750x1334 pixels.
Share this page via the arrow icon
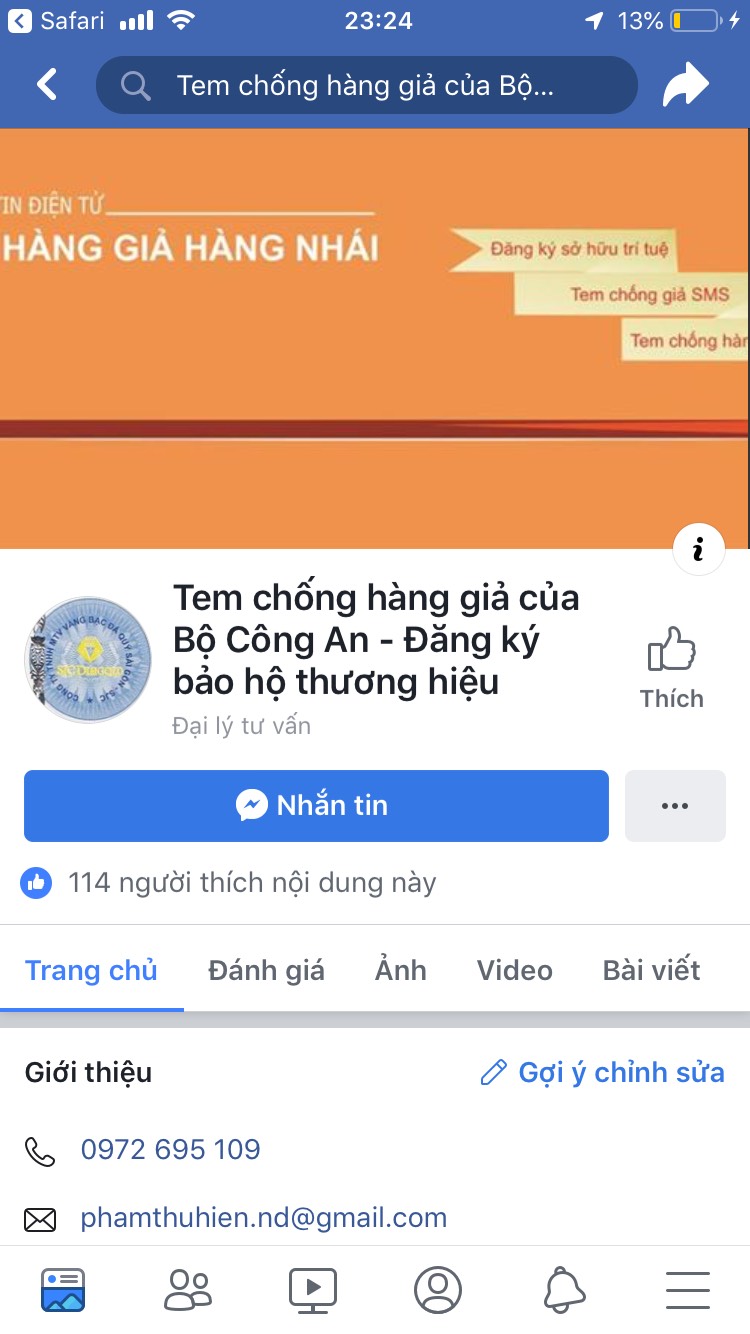pos(685,85)
